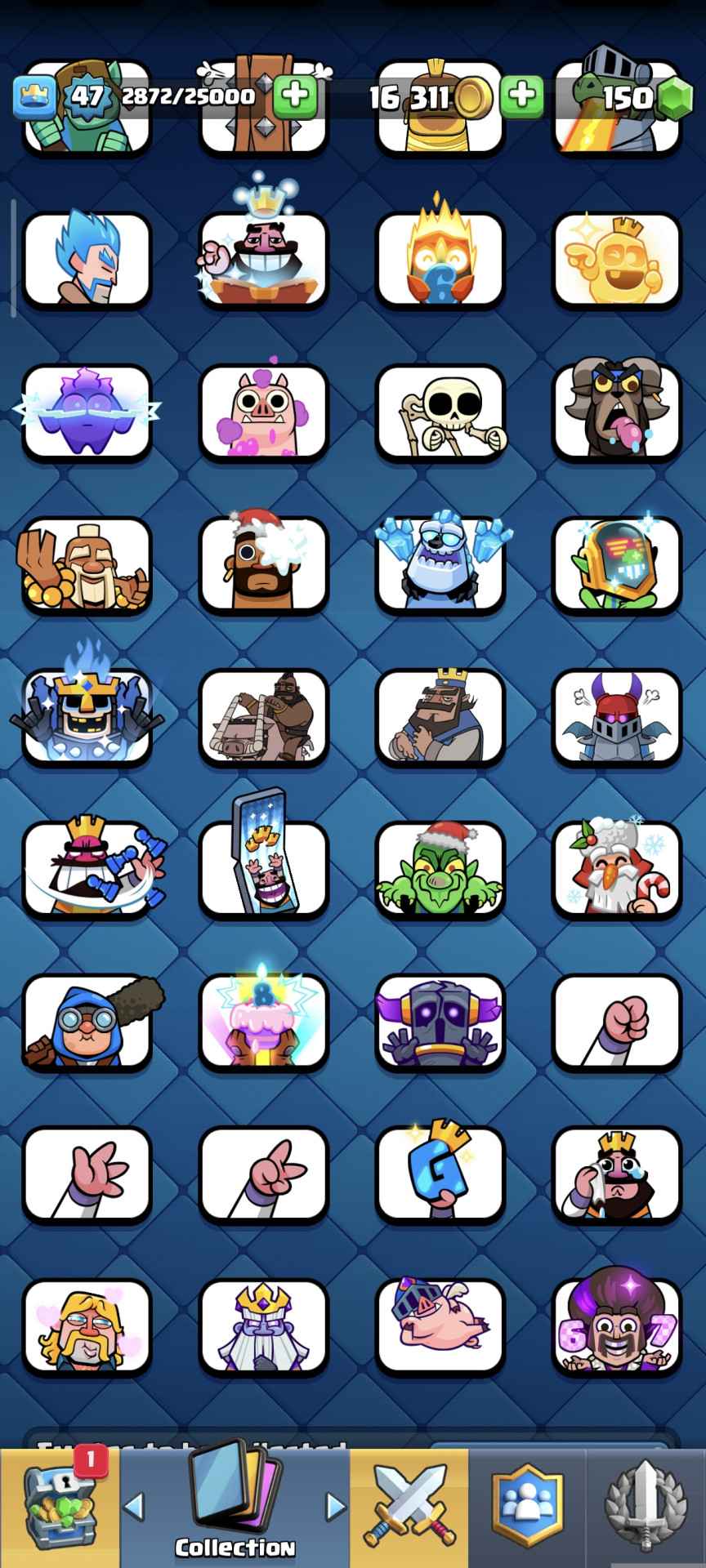Select the thinking blue king emote
The height and width of the screenshot is (1568, 706).
pos(440,717)
